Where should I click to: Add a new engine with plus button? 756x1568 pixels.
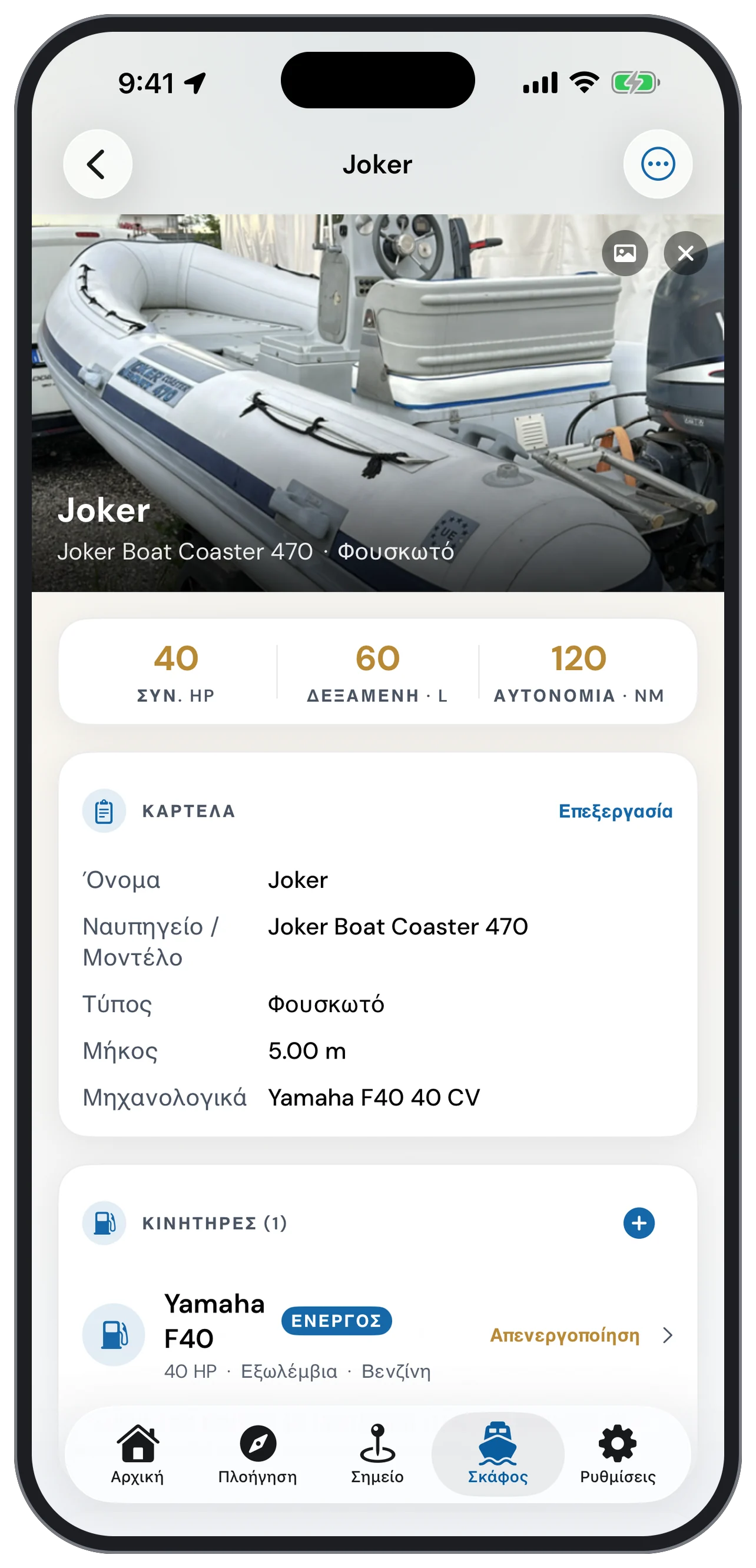click(638, 1223)
